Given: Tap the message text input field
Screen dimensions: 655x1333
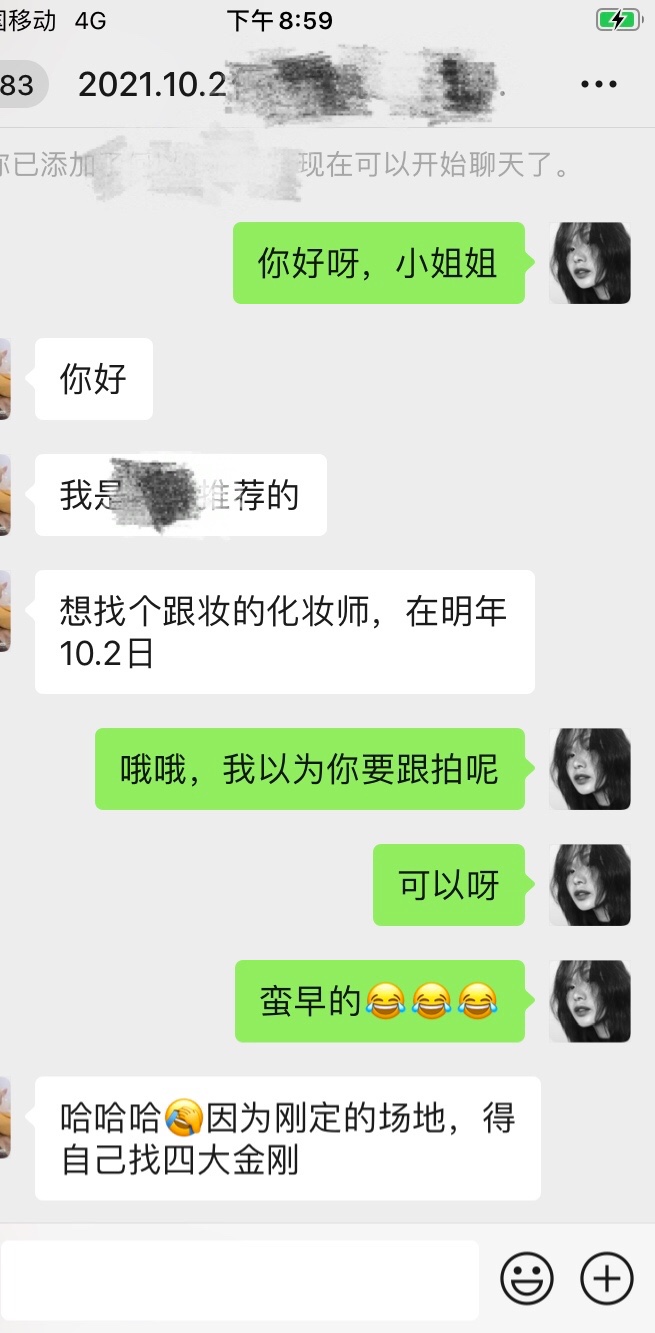Looking at the screenshot, I should pos(240,1279).
